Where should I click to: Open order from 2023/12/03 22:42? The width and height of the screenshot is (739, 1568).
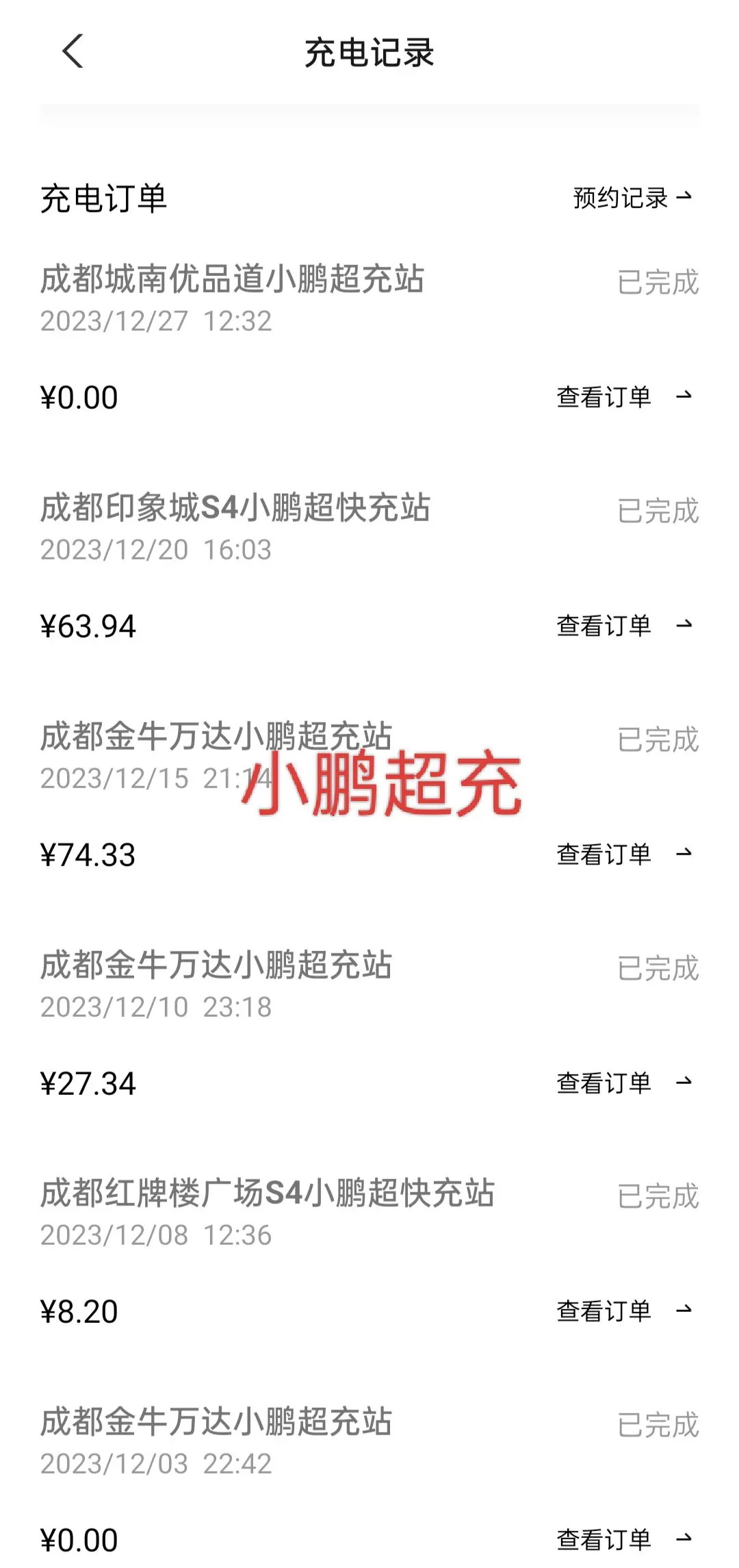point(624,1539)
